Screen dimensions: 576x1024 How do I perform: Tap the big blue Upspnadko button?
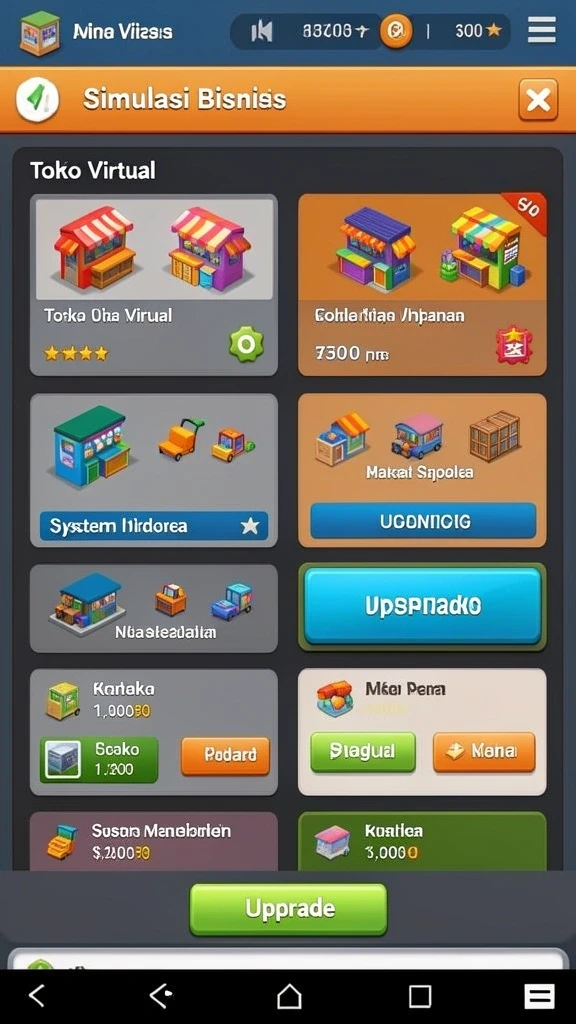pyautogui.click(x=423, y=606)
